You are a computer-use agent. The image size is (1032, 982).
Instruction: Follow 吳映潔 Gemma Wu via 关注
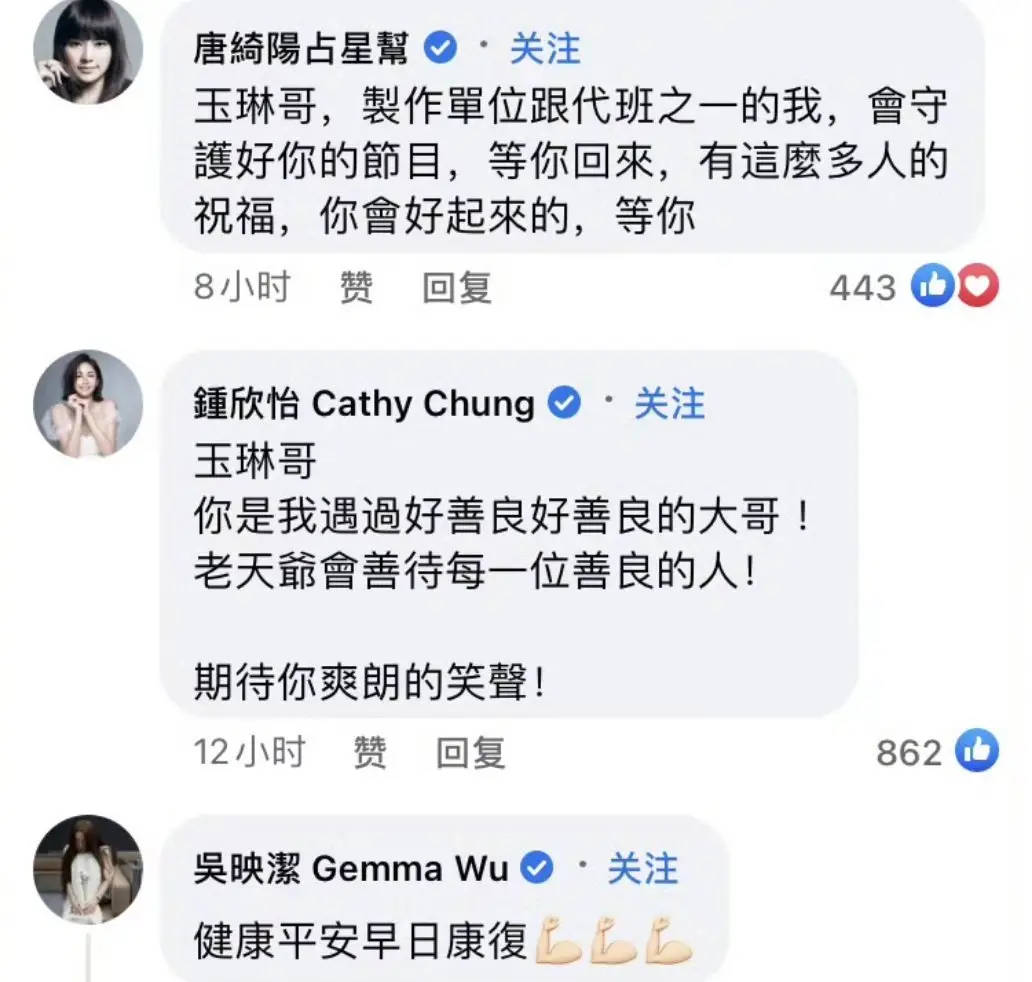click(x=642, y=868)
